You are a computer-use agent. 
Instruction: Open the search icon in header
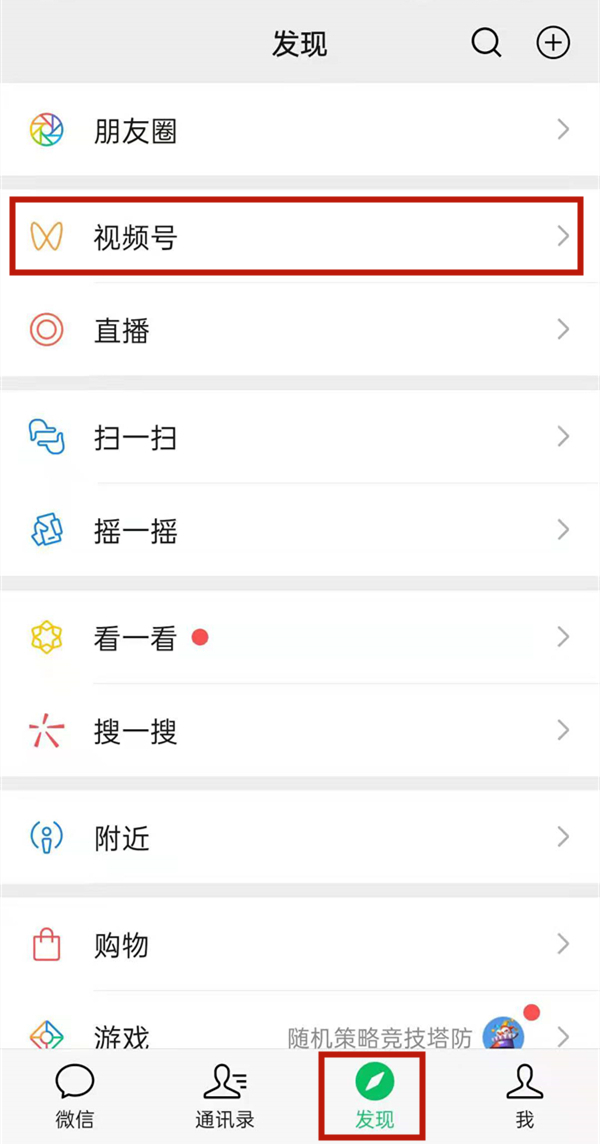486,43
